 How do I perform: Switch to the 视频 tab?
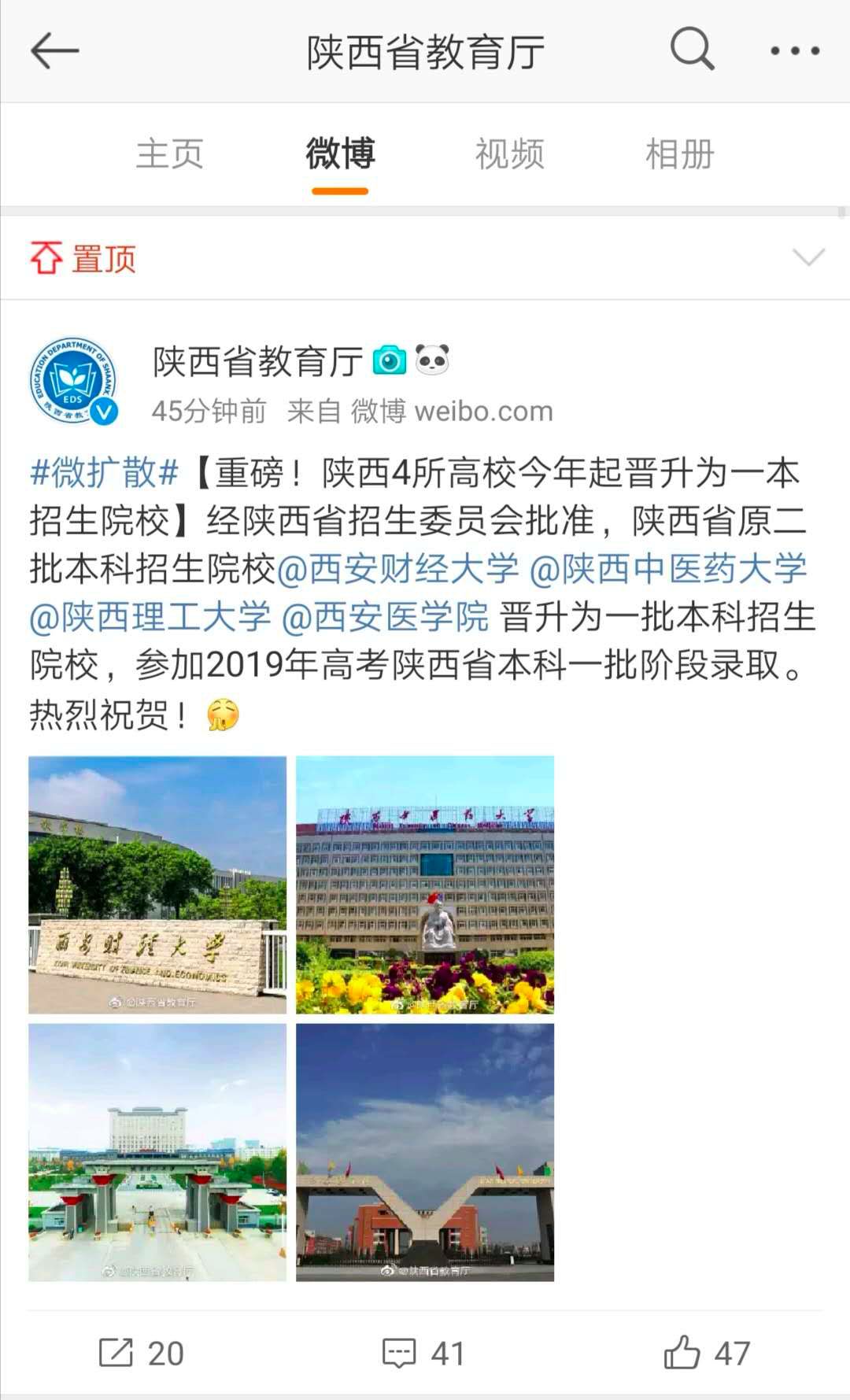509,153
